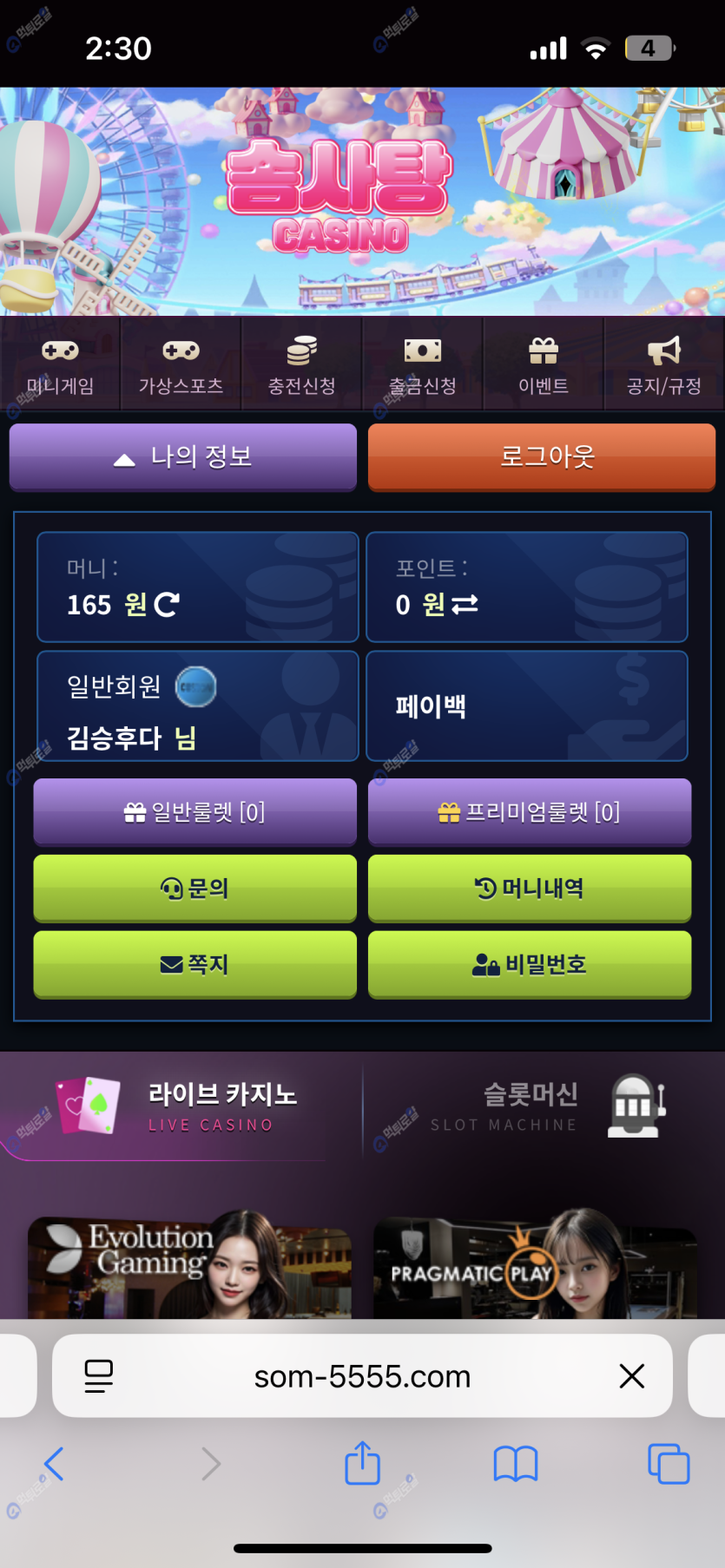Open the 문의 inquiry button

point(194,888)
